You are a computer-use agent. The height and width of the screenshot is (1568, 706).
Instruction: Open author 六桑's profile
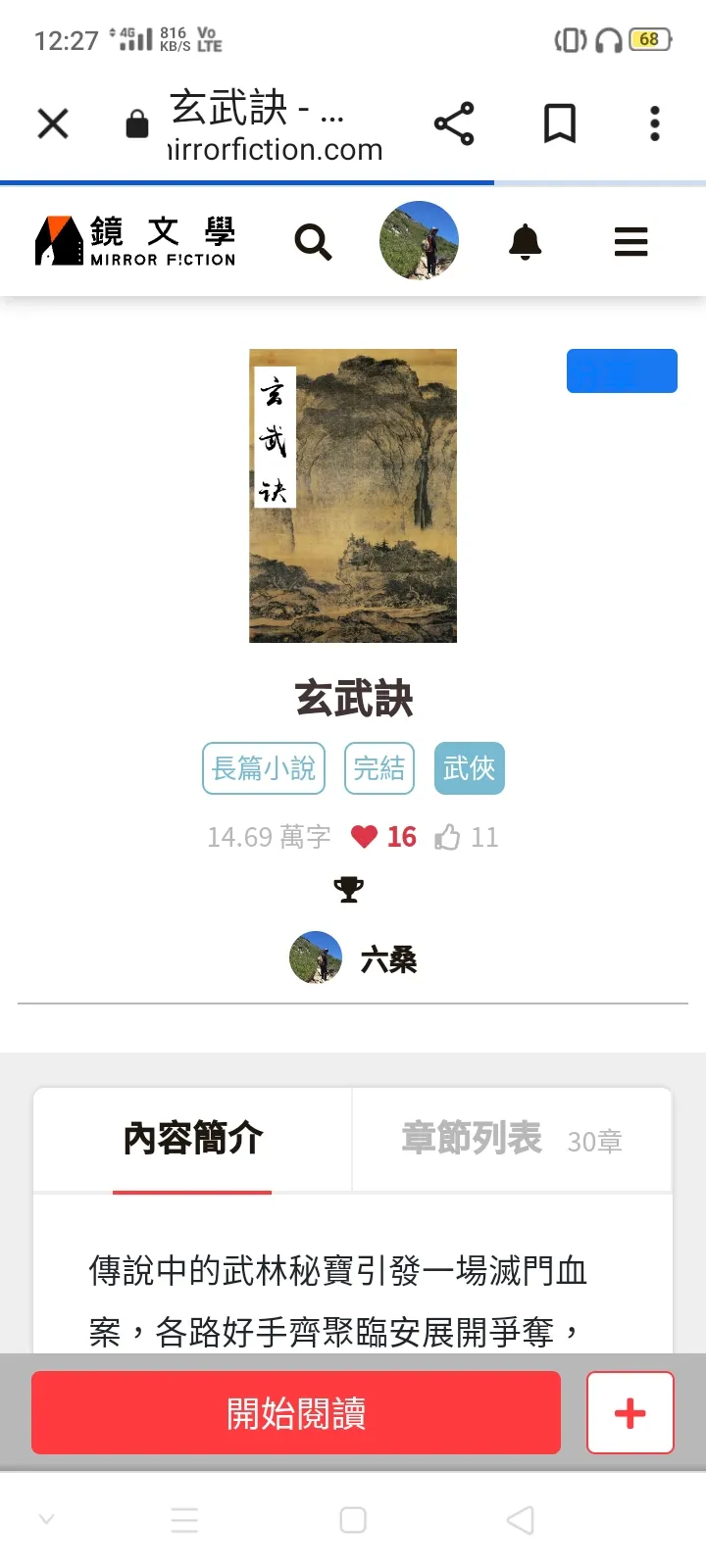(388, 959)
